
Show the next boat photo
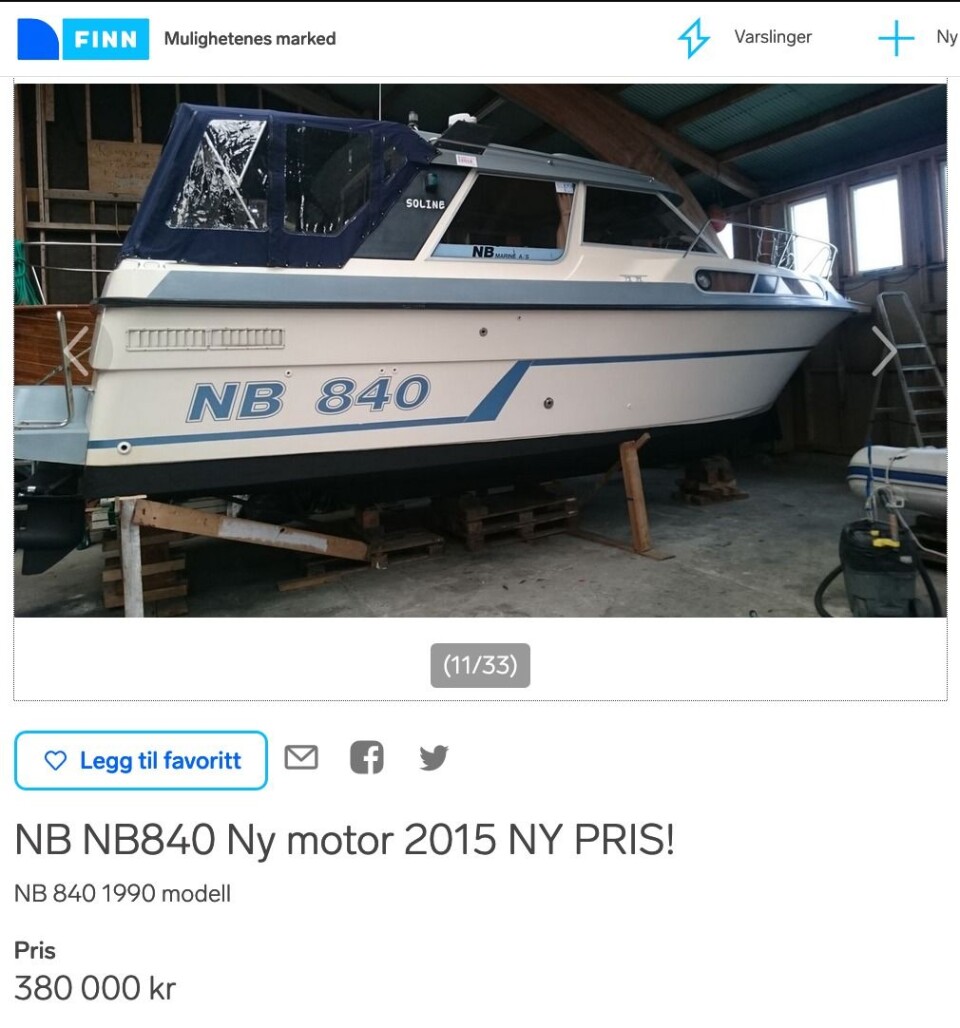(x=884, y=351)
